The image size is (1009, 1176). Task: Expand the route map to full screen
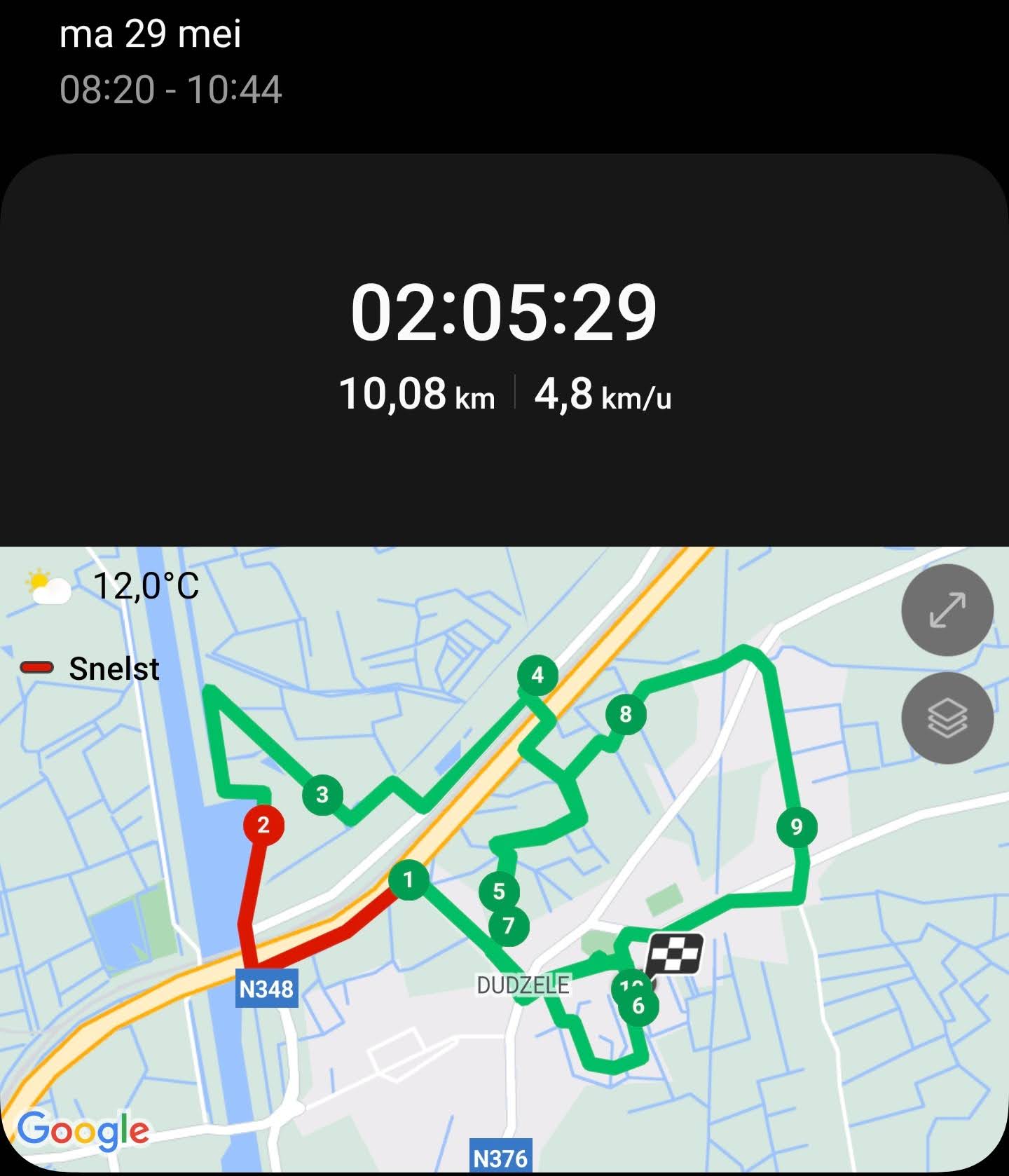[x=947, y=610]
